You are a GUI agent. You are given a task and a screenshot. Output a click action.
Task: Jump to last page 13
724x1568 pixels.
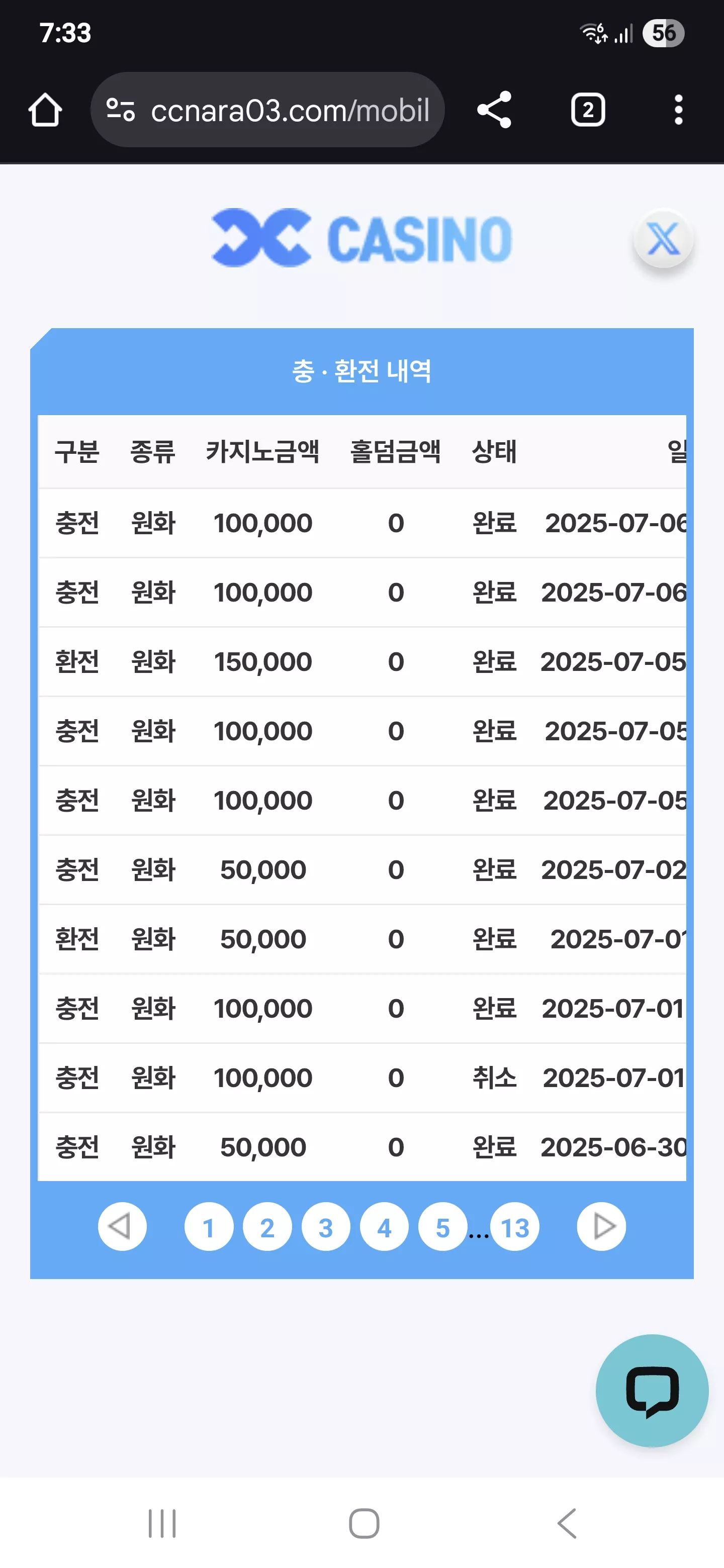(514, 1227)
